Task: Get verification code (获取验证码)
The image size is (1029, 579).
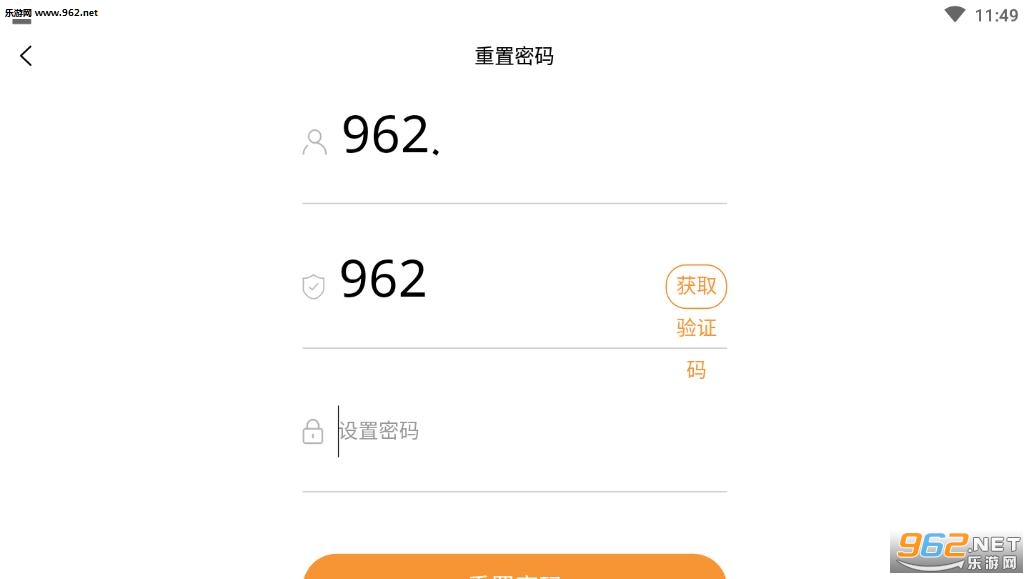Action: 696,287
